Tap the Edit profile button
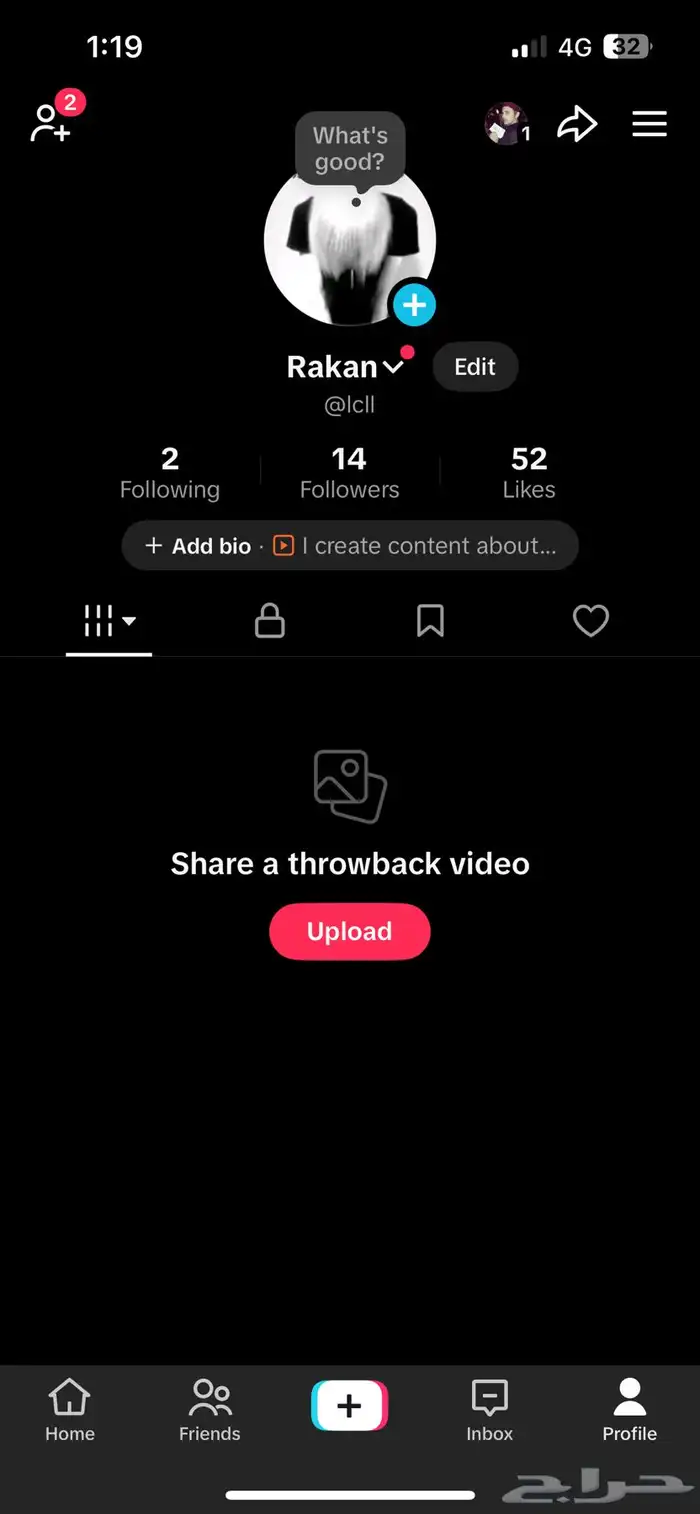Image resolution: width=700 pixels, height=1514 pixels. pyautogui.click(x=475, y=367)
